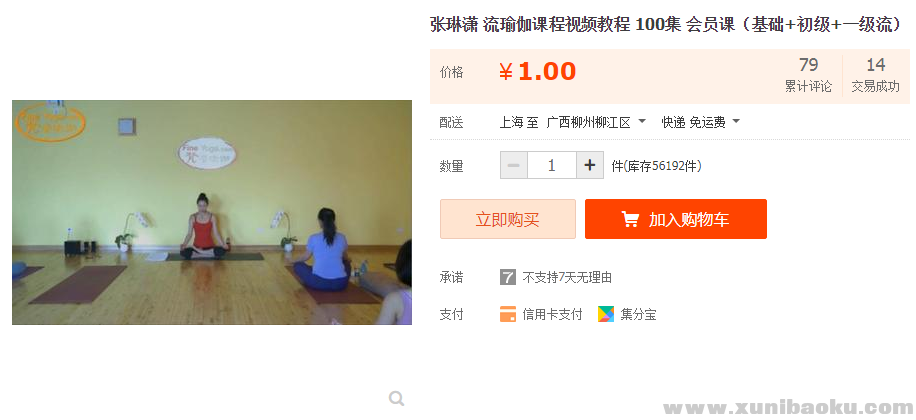Increase quantity with the plus button
This screenshot has width=916, height=420.
point(590,165)
